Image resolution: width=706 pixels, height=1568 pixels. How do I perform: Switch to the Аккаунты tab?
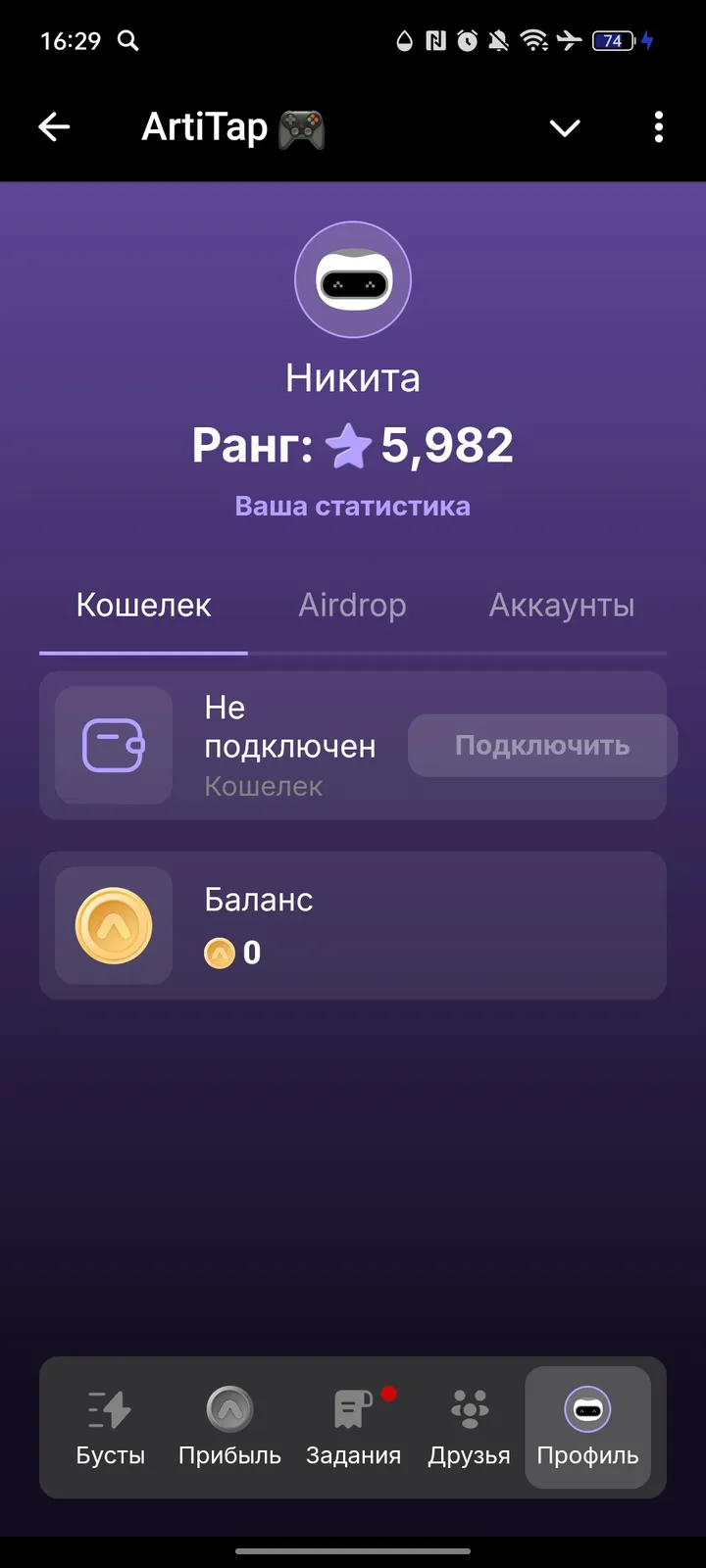tap(561, 605)
